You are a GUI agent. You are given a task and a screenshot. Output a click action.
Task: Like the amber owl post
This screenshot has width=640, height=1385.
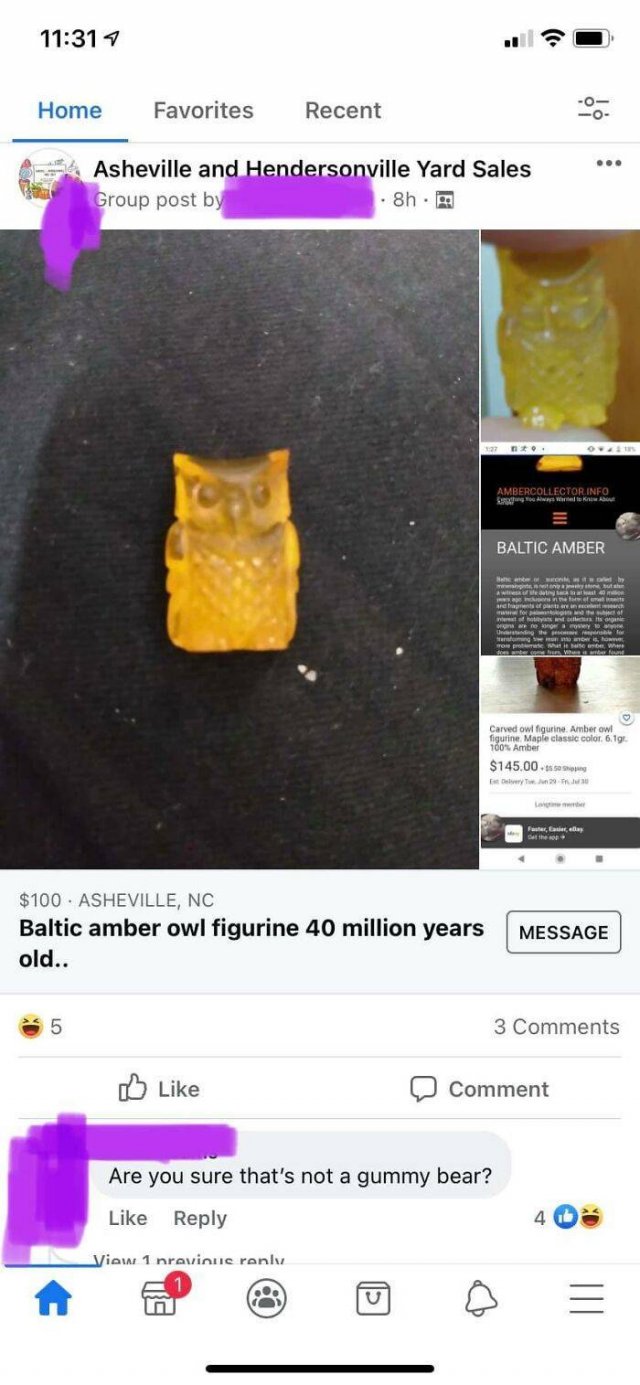click(x=159, y=1089)
